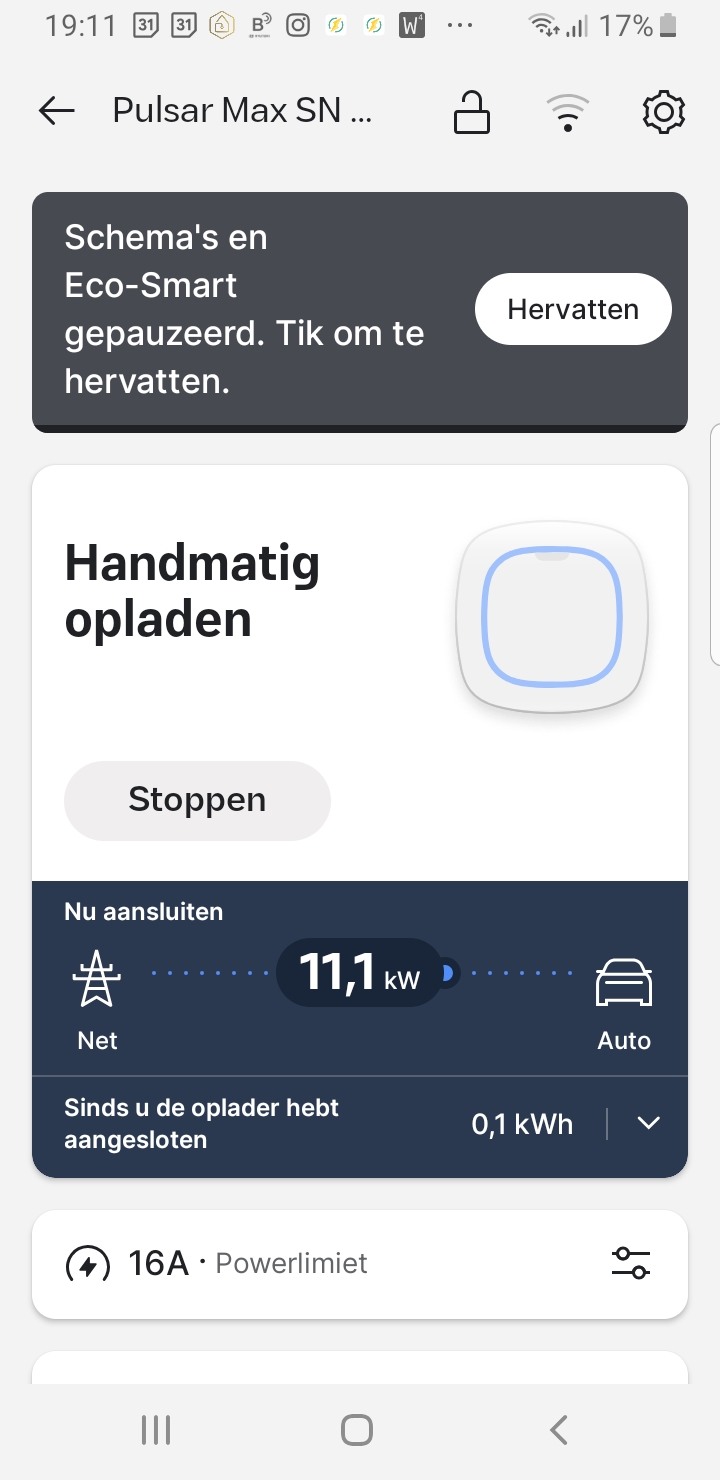Screen dimensions: 720x1480
Task: Open the Wi-Fi connection icon
Action: (567, 112)
